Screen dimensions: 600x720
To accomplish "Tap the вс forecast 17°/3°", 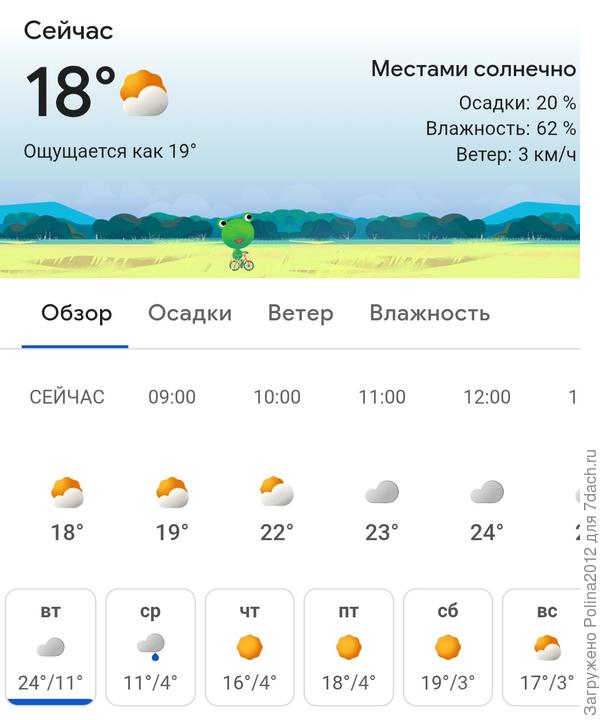I will point(542,646).
